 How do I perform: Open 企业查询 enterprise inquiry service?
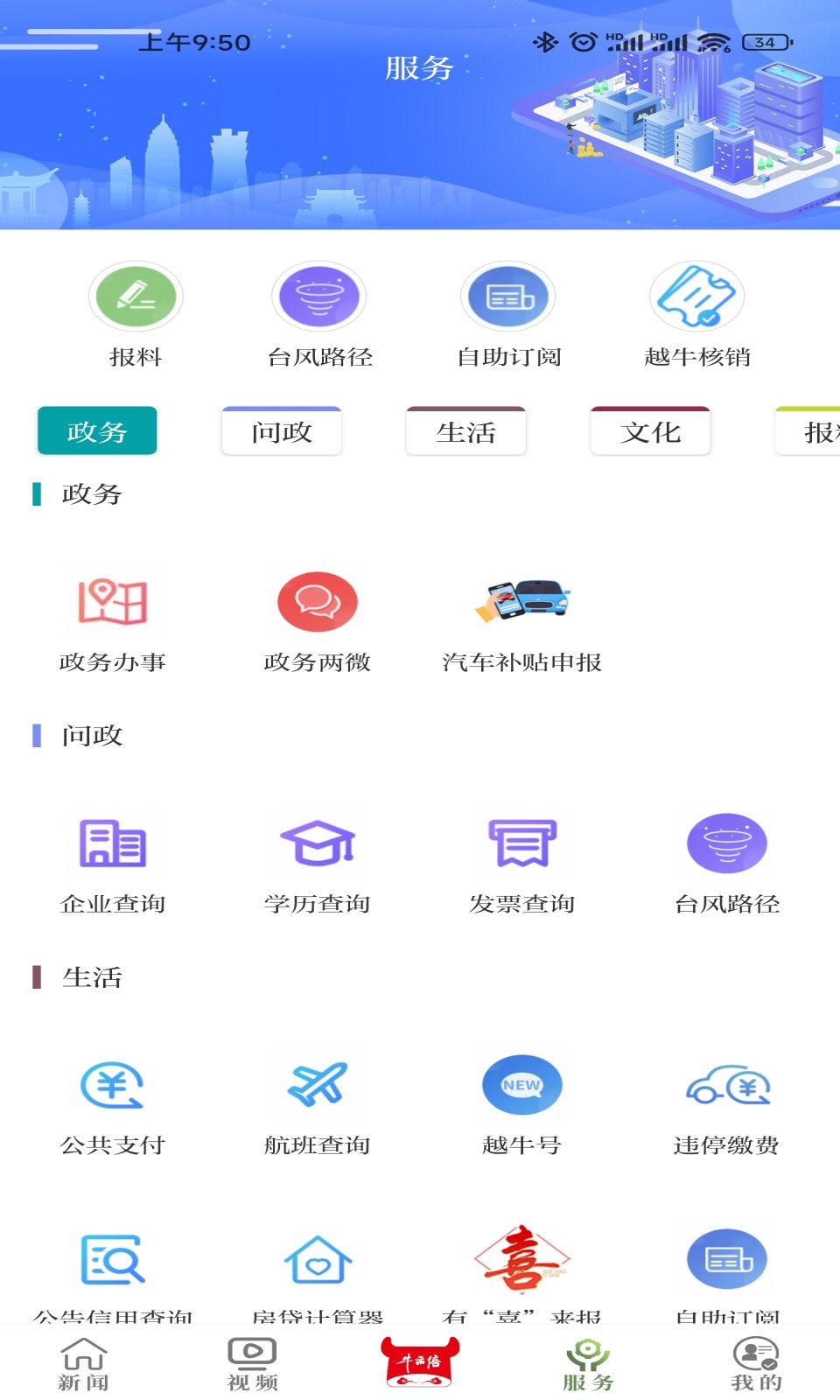point(112,843)
